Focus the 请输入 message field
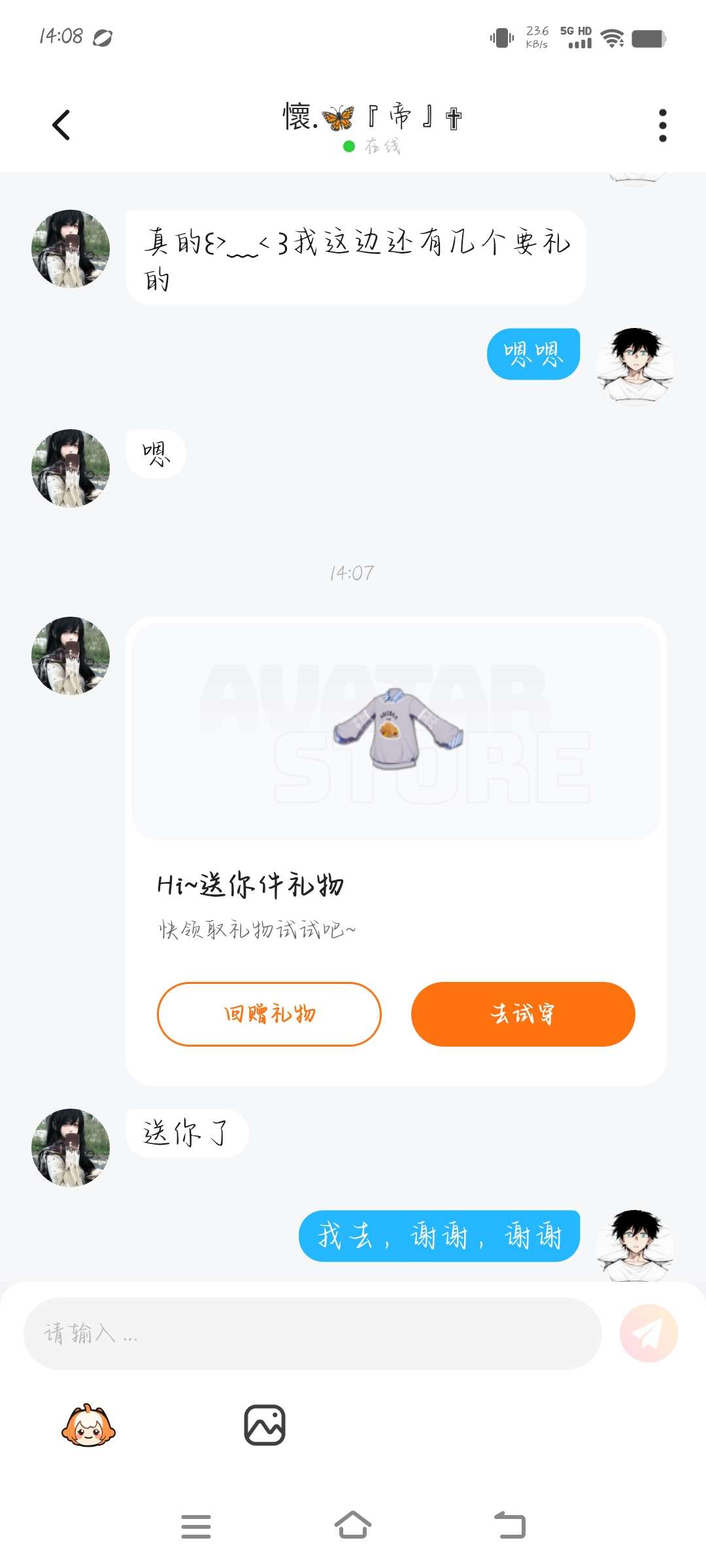Screen dimensions: 706x1568 coord(312,1333)
